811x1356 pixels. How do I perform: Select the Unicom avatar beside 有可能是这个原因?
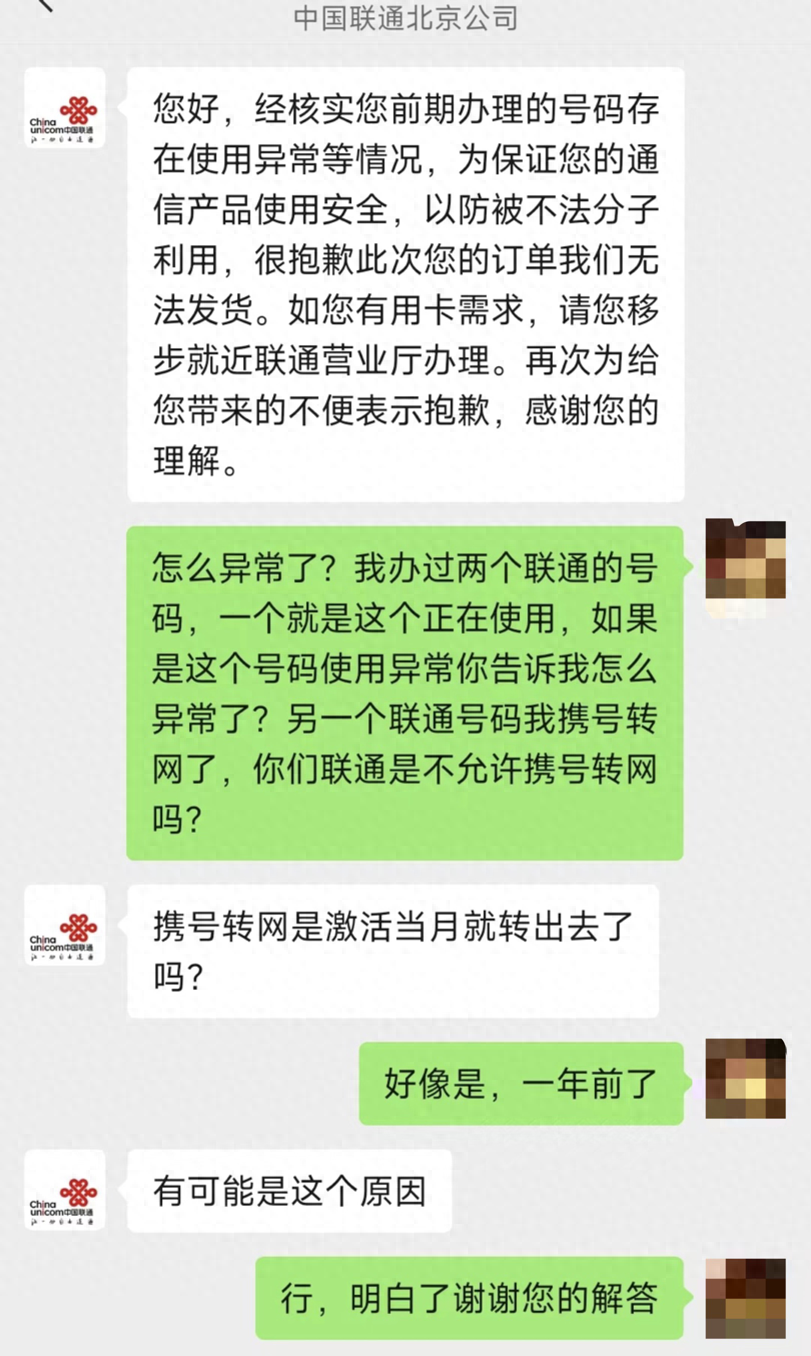(x=63, y=1190)
